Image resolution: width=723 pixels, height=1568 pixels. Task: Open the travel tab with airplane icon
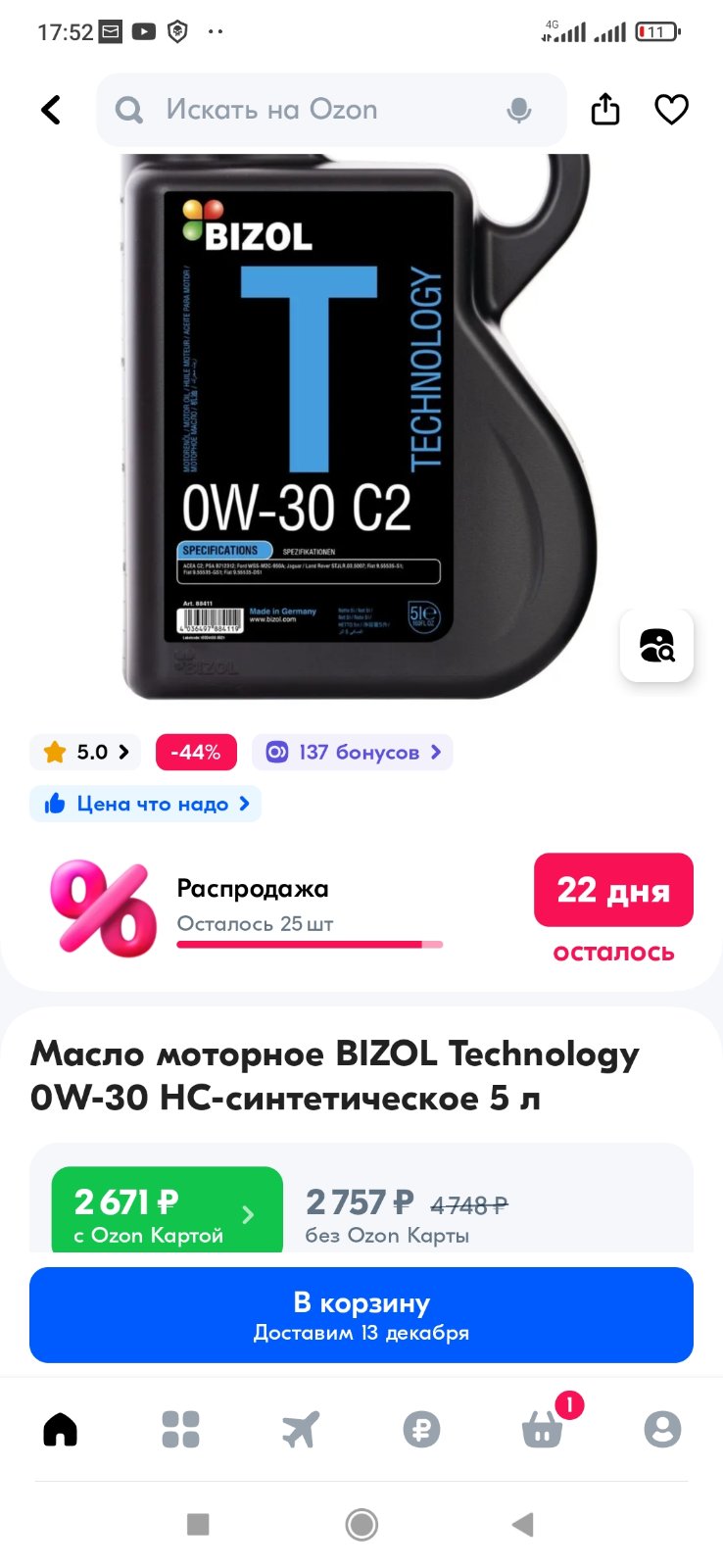tap(301, 1429)
